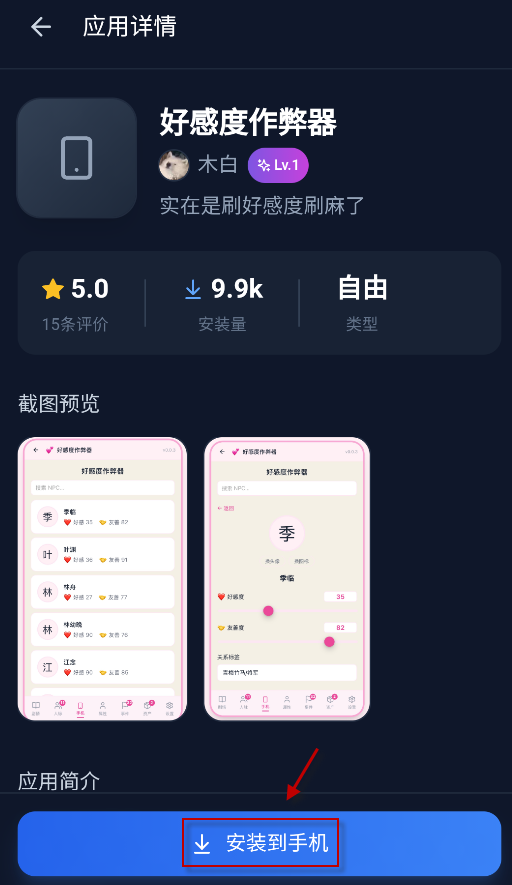
Task: Tap the 安装到手机 install button
Action: click(259, 843)
